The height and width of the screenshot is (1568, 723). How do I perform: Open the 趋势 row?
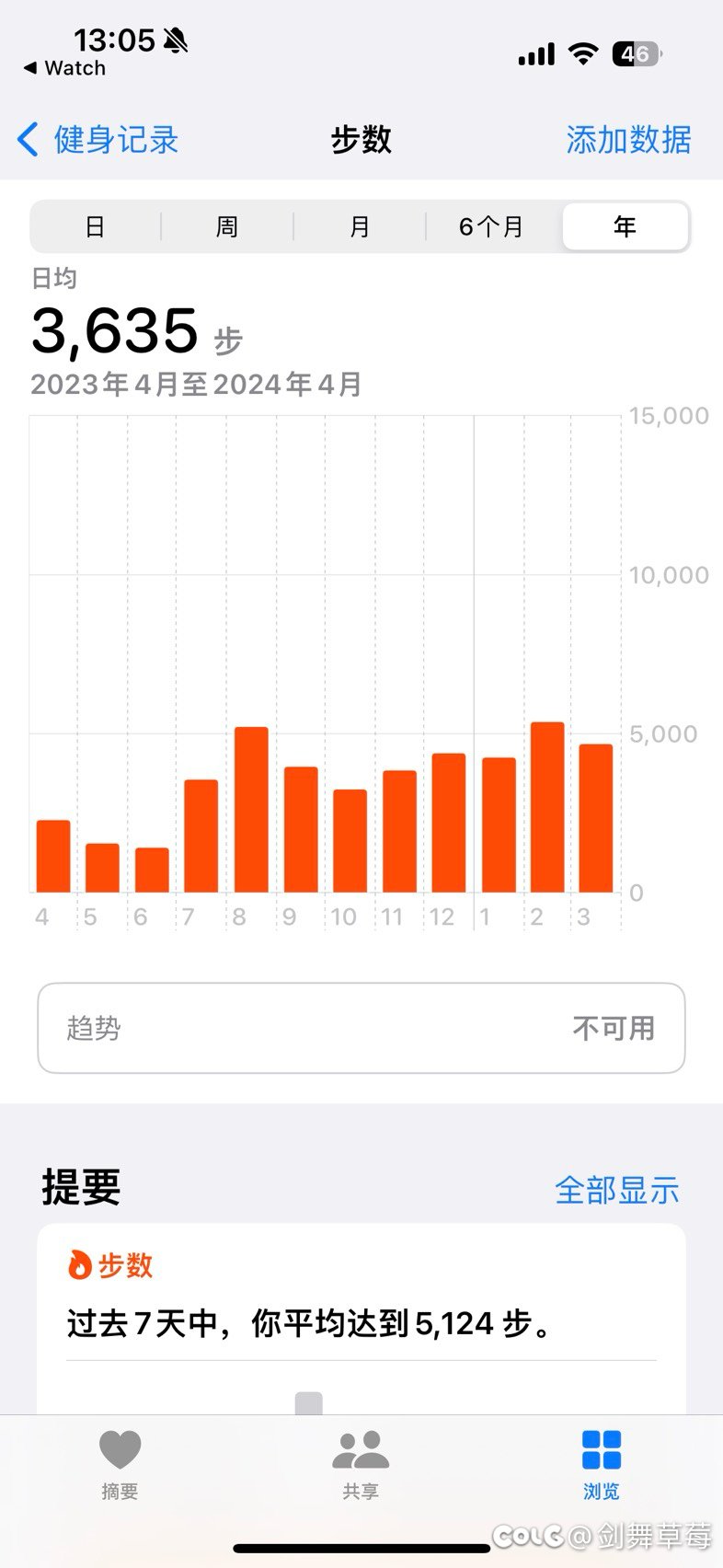pyautogui.click(x=361, y=1028)
